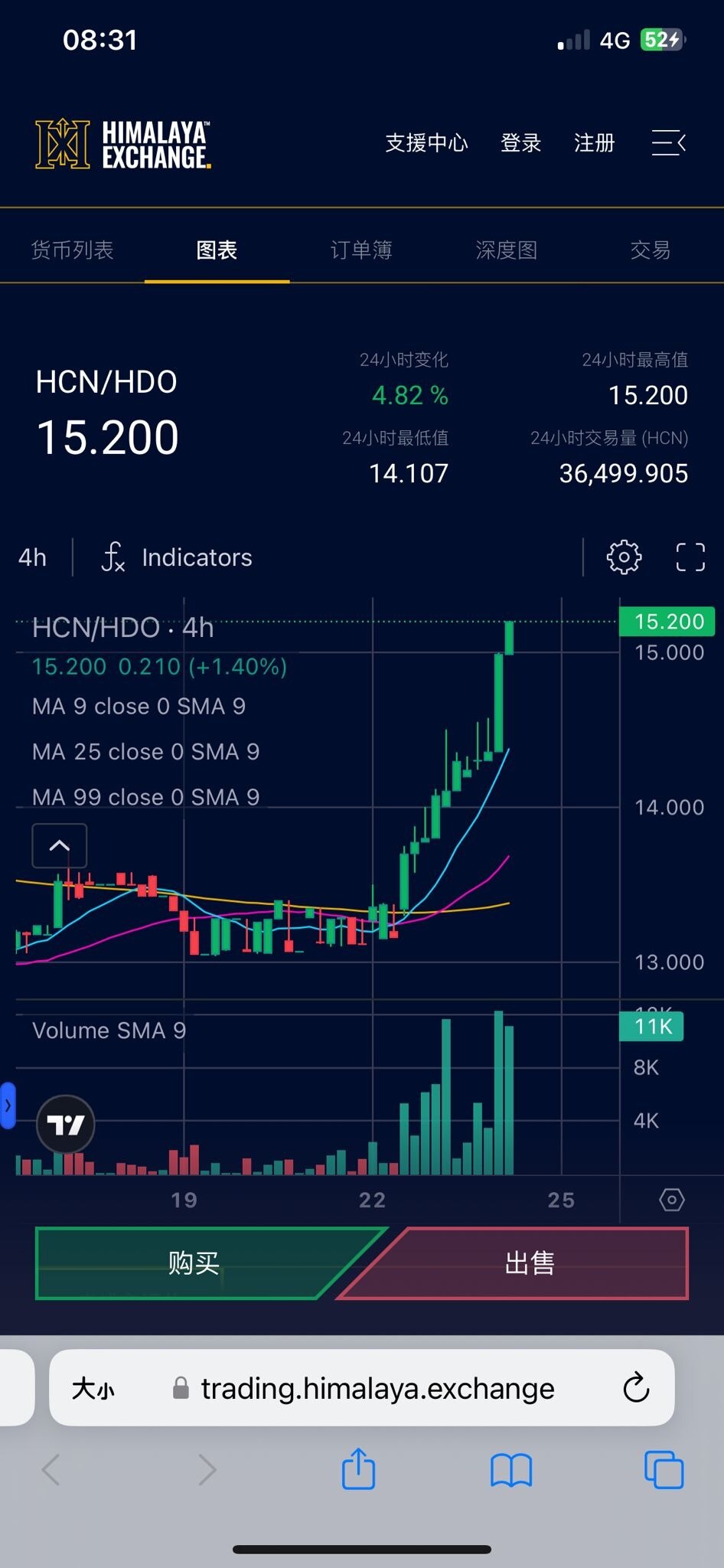Tap 登录 to log in
Viewport: 724px width, 1568px height.
[x=520, y=143]
